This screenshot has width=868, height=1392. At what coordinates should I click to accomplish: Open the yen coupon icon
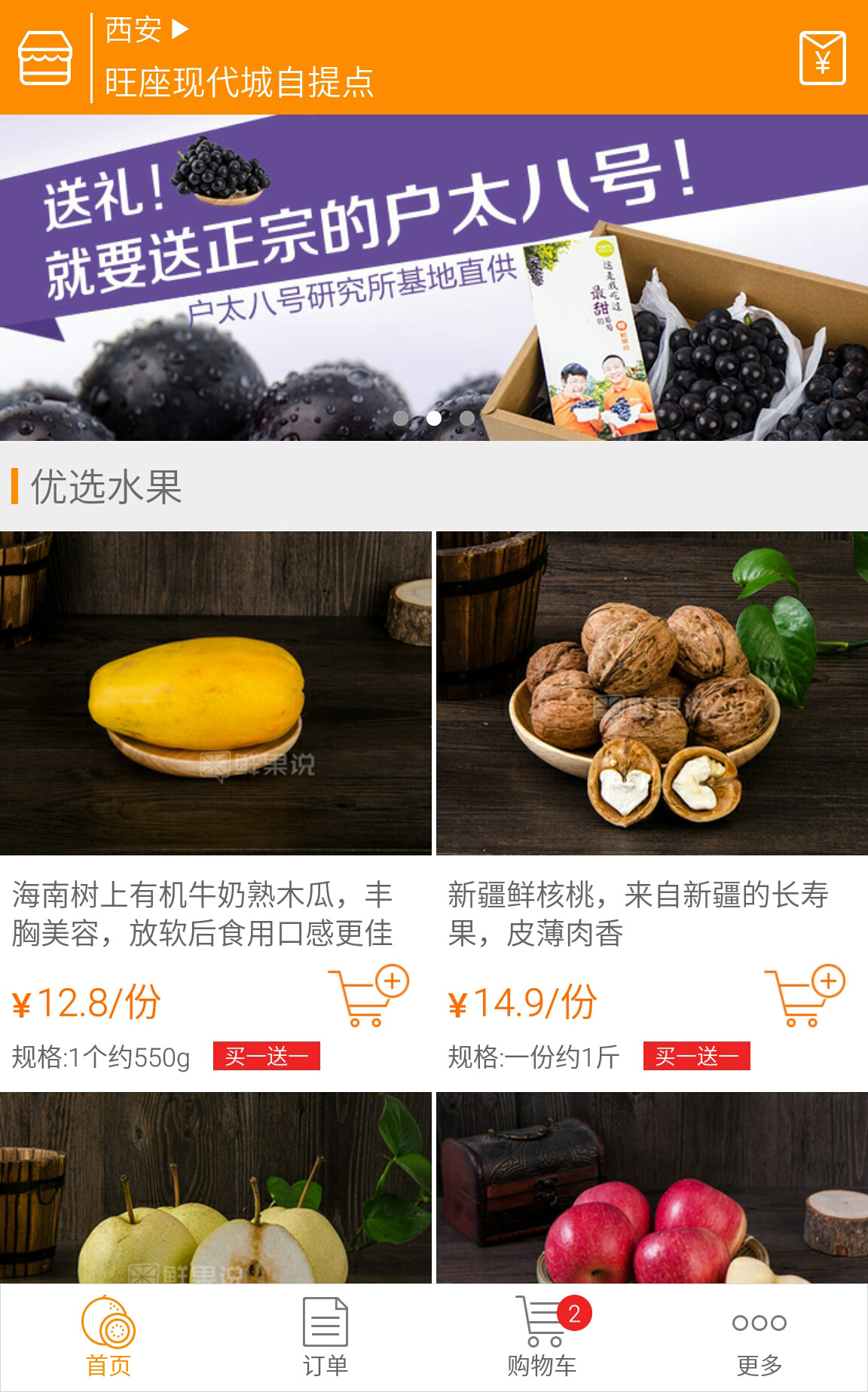point(822,58)
